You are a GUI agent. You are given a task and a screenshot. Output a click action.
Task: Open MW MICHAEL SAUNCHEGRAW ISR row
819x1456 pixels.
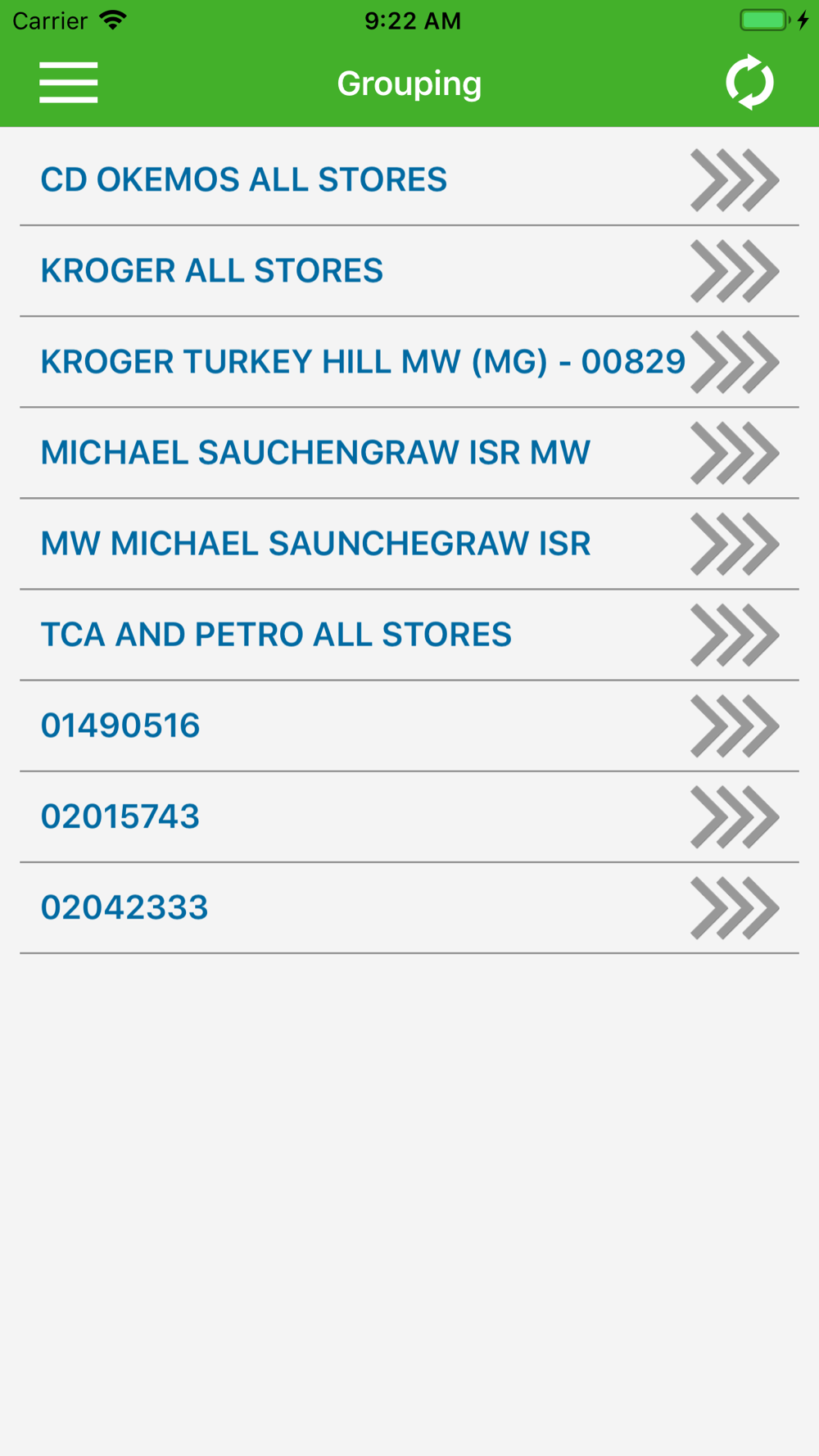pyautogui.click(x=409, y=544)
